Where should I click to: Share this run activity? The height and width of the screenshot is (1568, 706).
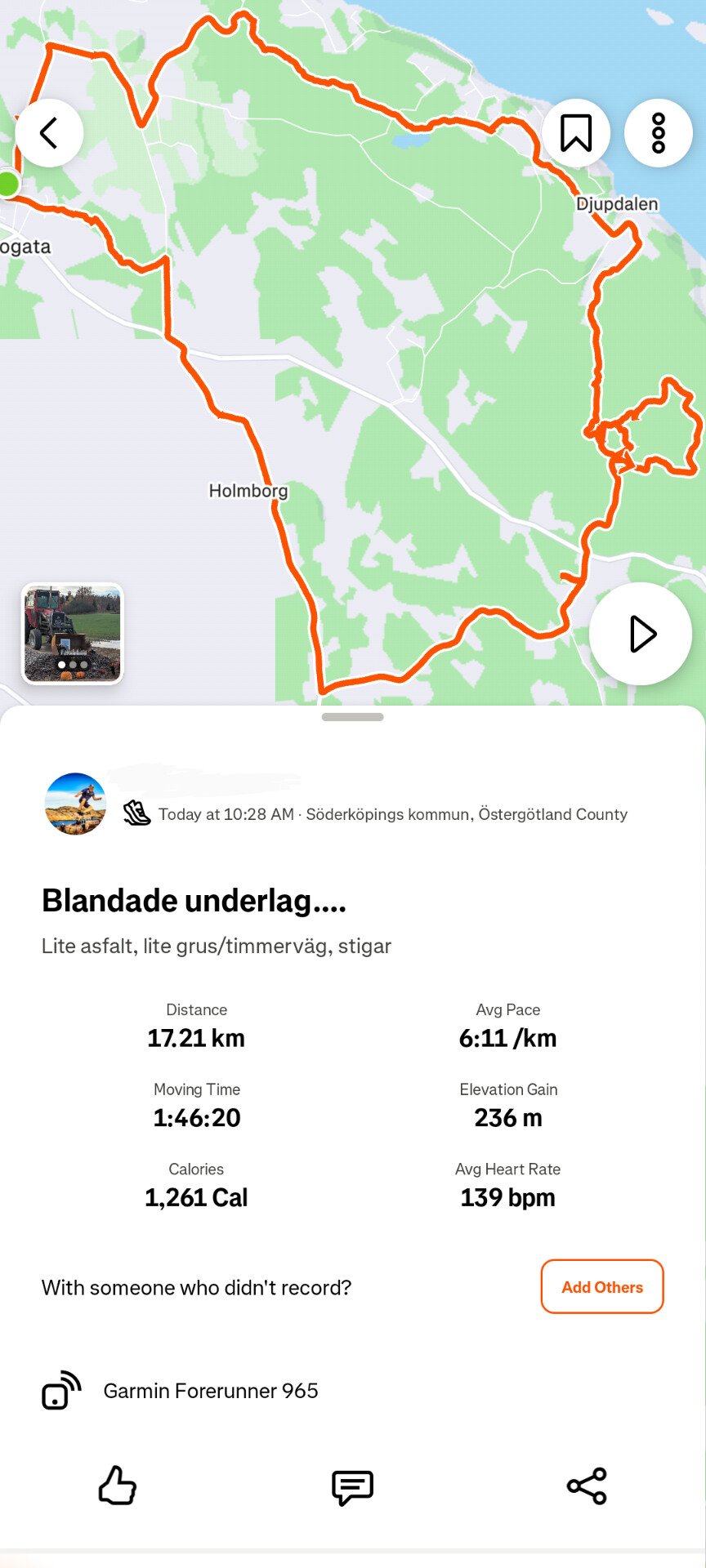coord(587,1486)
